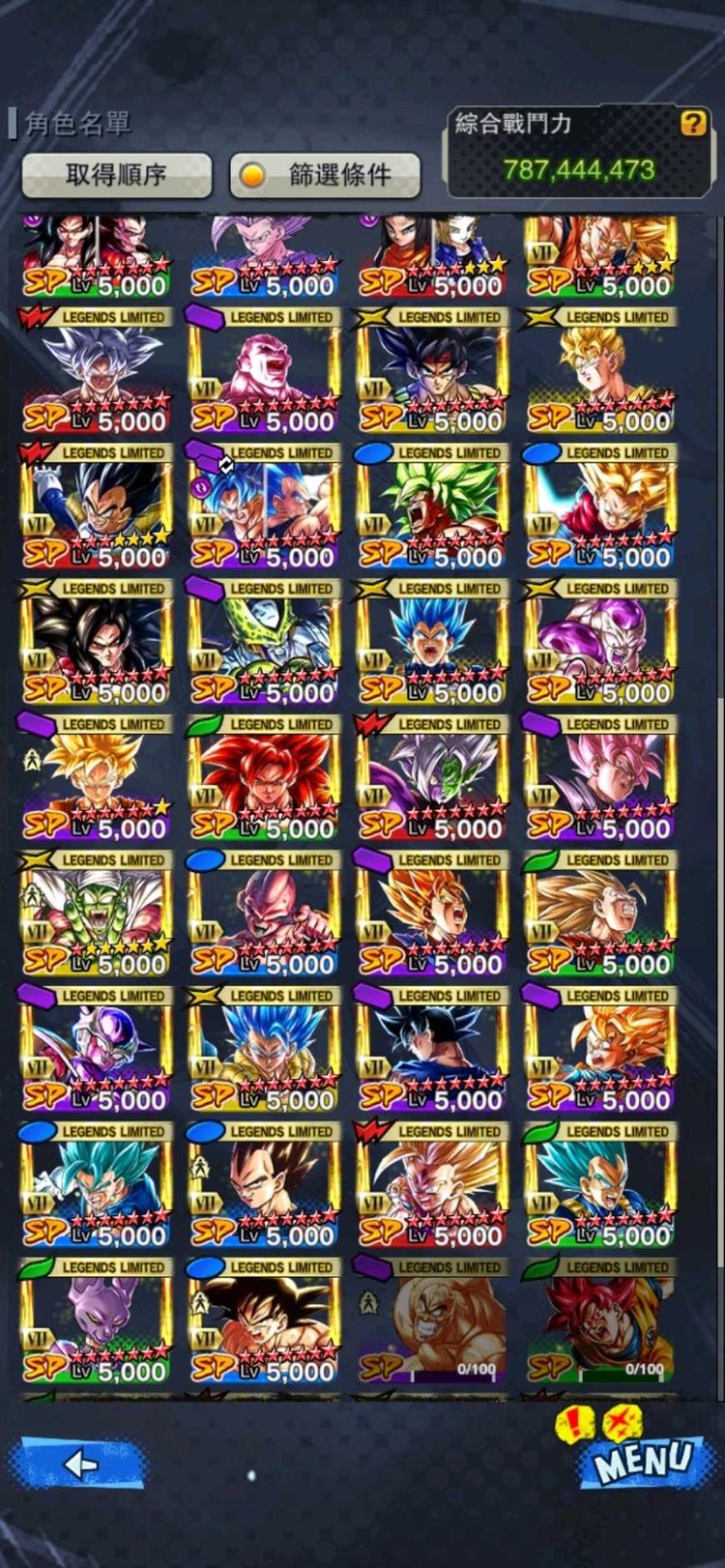Open the 篩選條件 filter button
Screen dimensions: 725x1568
tap(325, 175)
